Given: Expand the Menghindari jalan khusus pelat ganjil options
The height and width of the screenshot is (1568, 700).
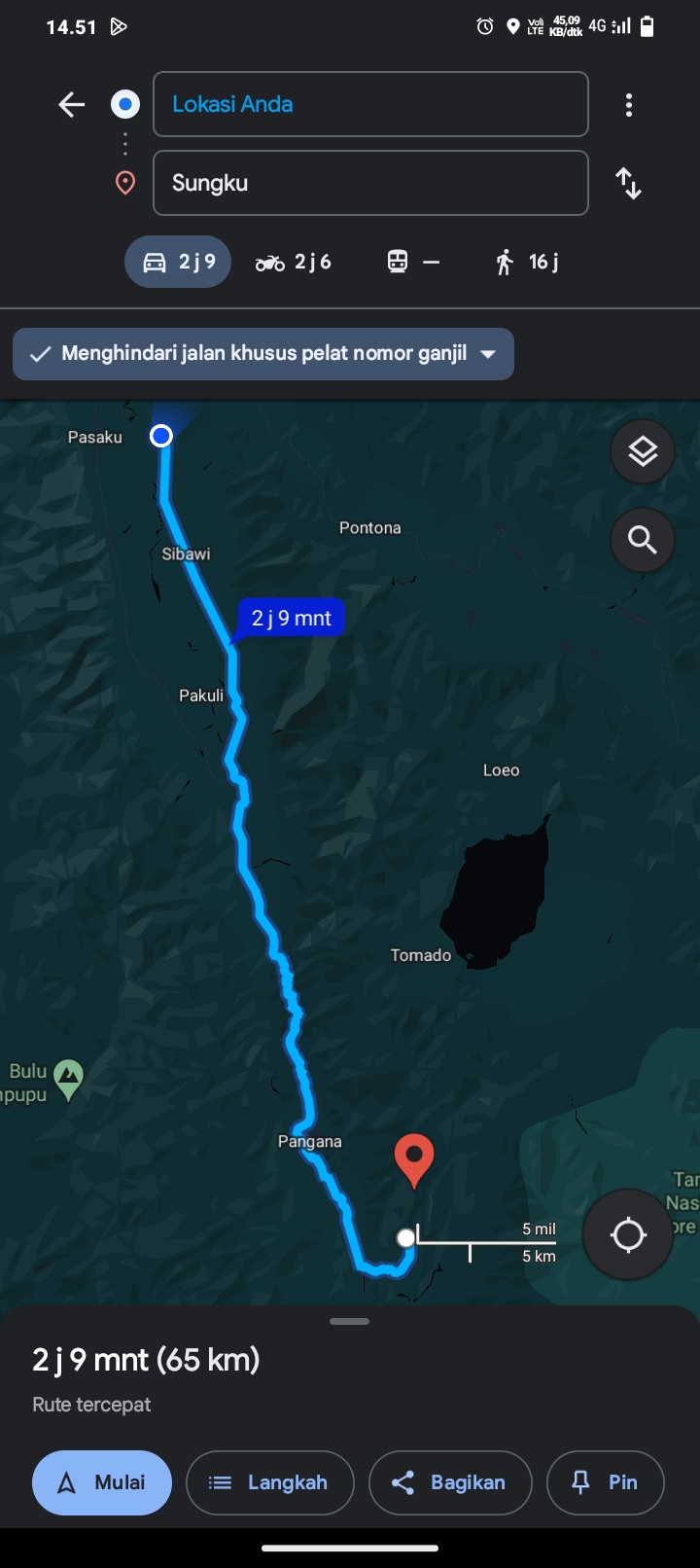Looking at the screenshot, I should [x=263, y=354].
